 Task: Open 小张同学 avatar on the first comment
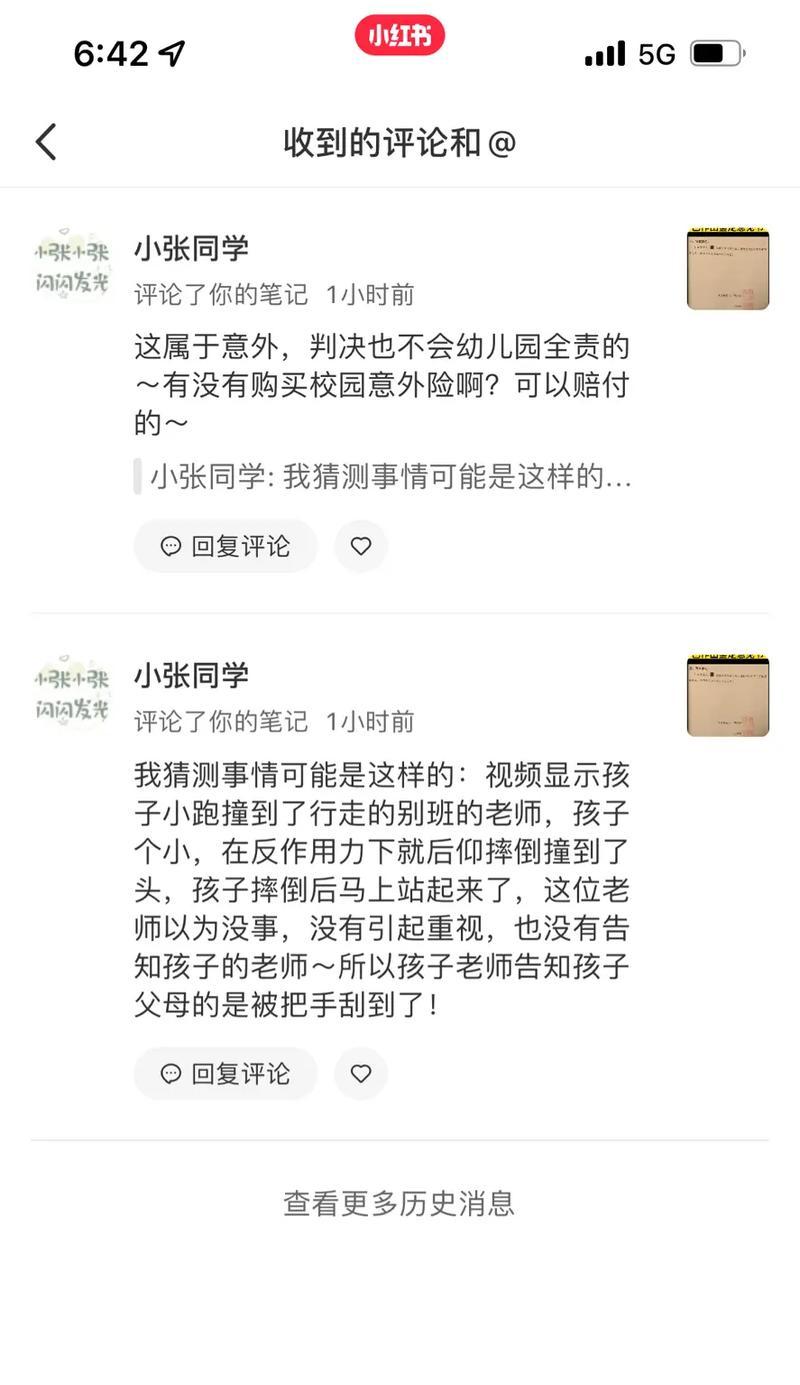pyautogui.click(x=71, y=268)
